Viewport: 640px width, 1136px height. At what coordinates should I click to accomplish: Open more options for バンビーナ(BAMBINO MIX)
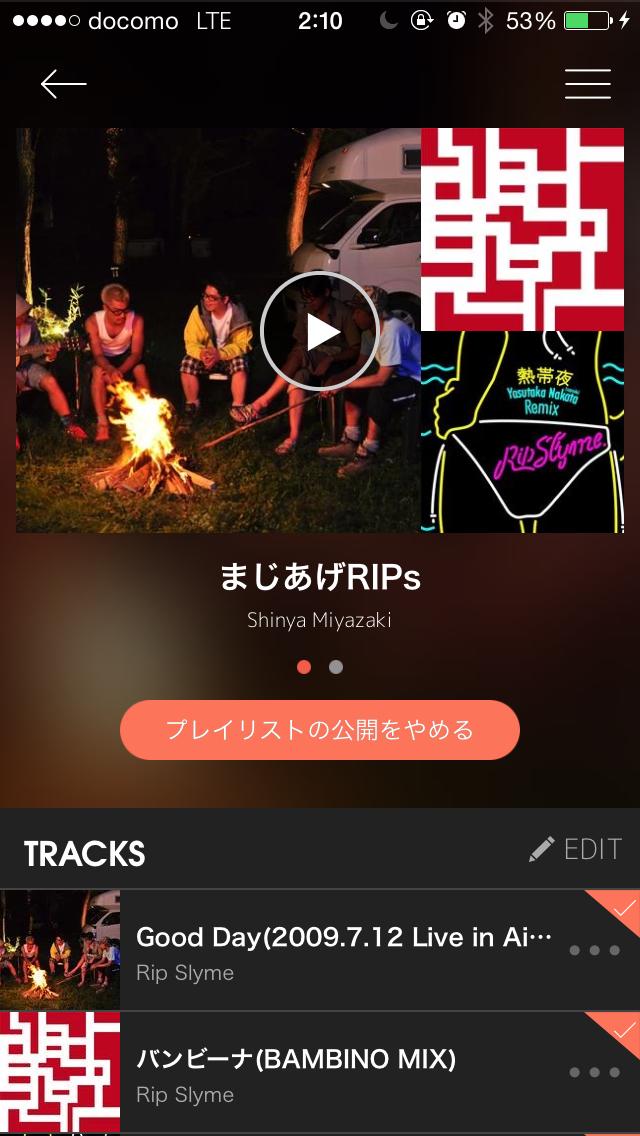[594, 1072]
